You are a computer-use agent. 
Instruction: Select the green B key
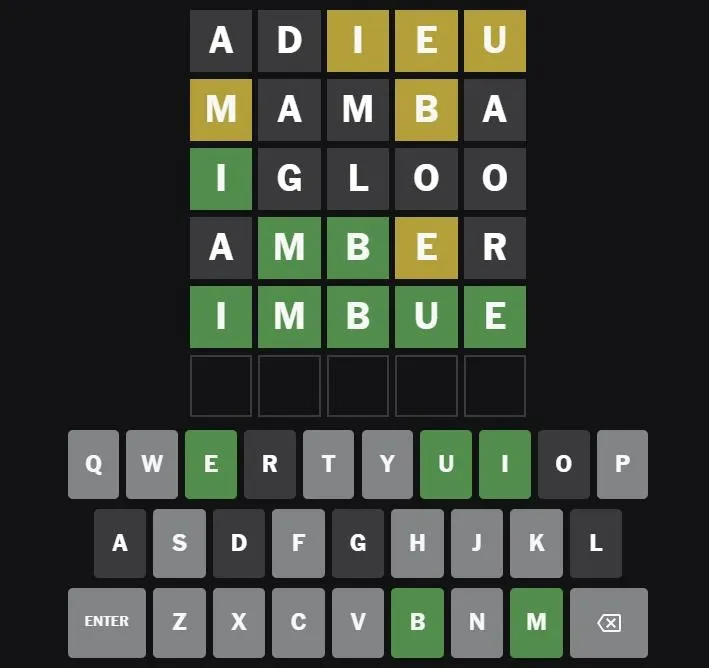pos(417,622)
